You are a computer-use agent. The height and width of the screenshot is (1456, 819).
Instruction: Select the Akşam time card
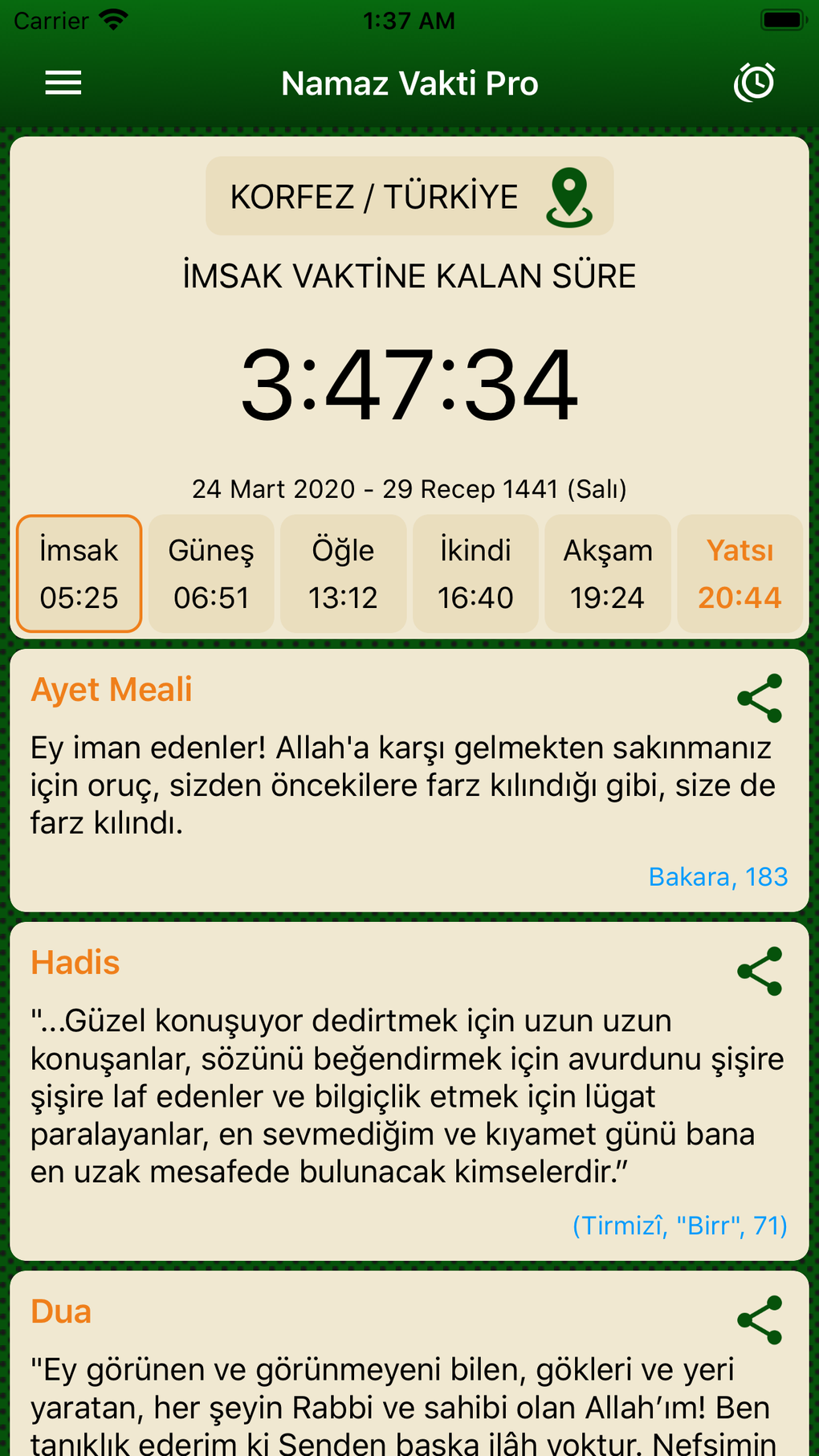pos(608,573)
